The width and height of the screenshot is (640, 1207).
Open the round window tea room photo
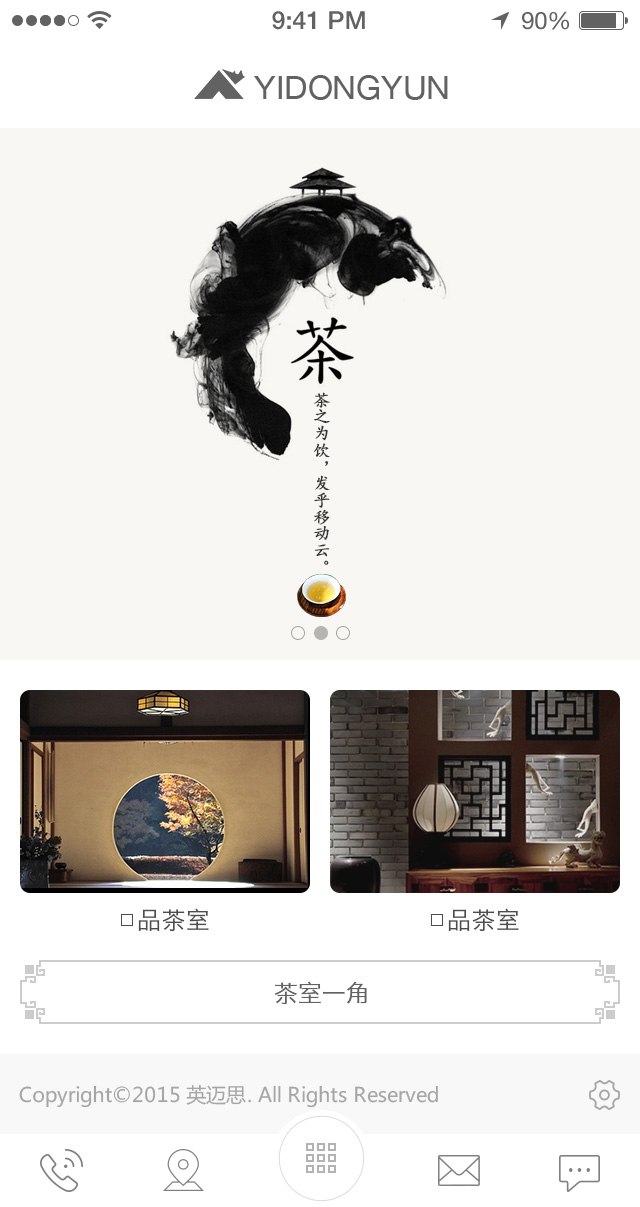click(x=165, y=790)
